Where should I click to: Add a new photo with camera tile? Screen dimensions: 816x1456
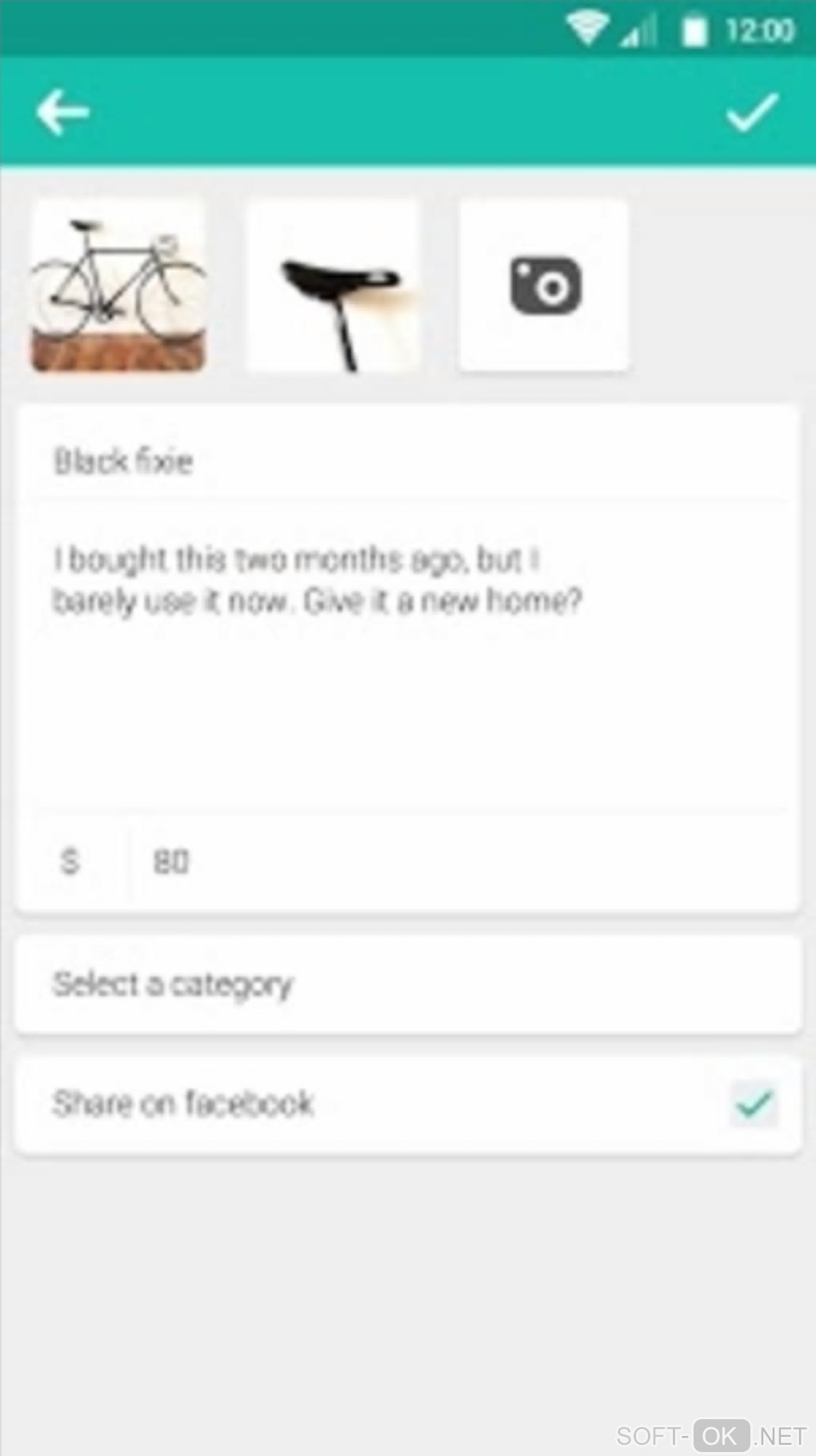(545, 286)
